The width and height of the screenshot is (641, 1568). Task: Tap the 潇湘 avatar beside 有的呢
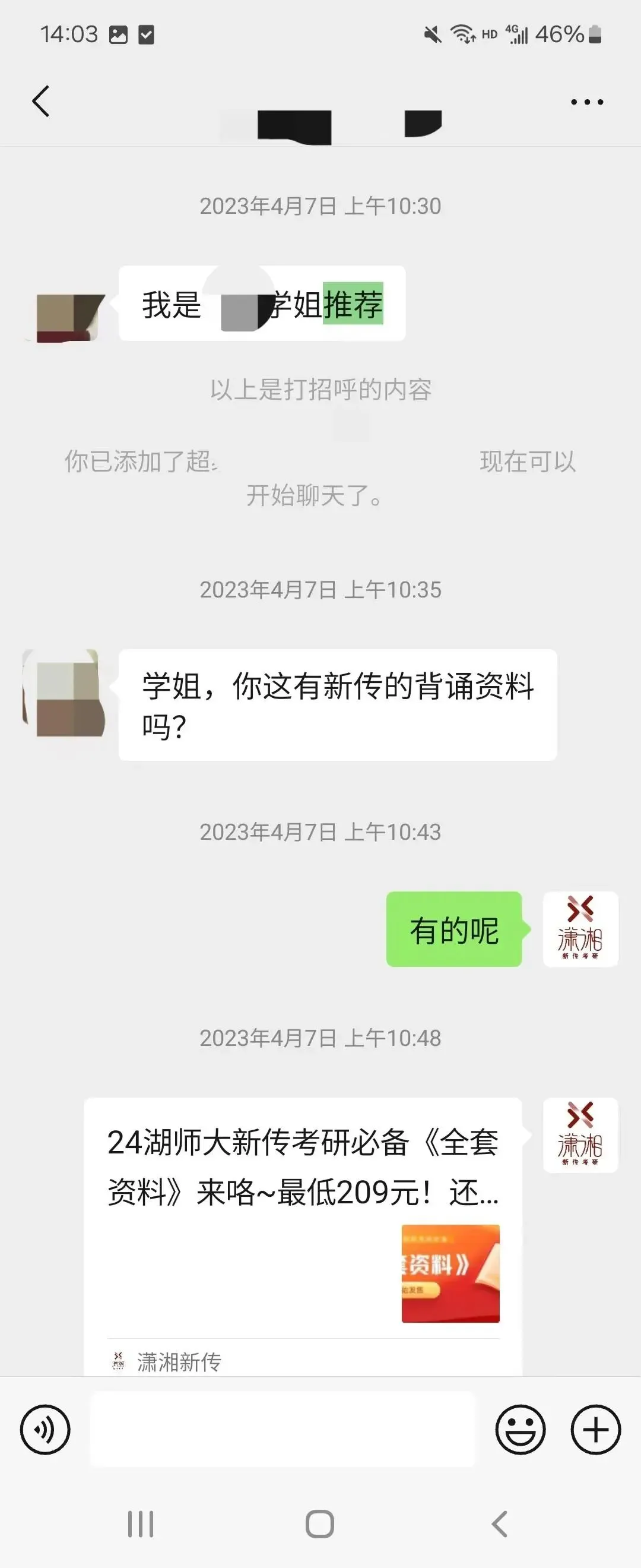tap(580, 929)
